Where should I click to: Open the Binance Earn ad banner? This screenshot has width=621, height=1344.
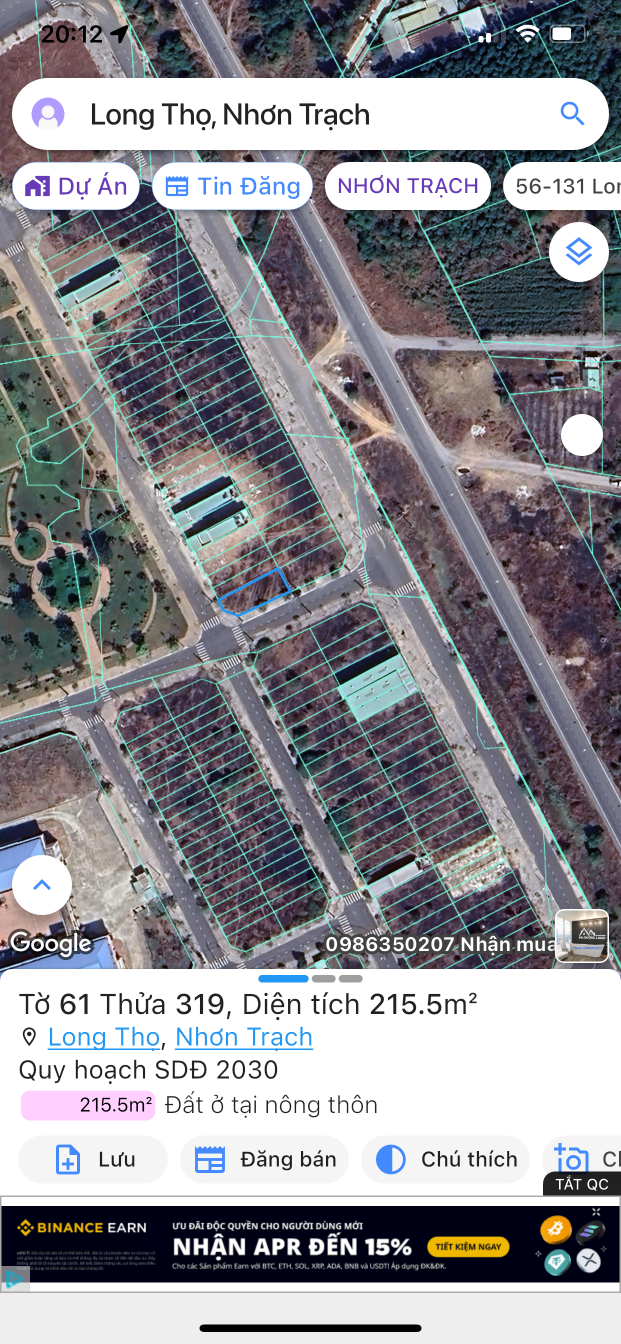(x=310, y=1244)
